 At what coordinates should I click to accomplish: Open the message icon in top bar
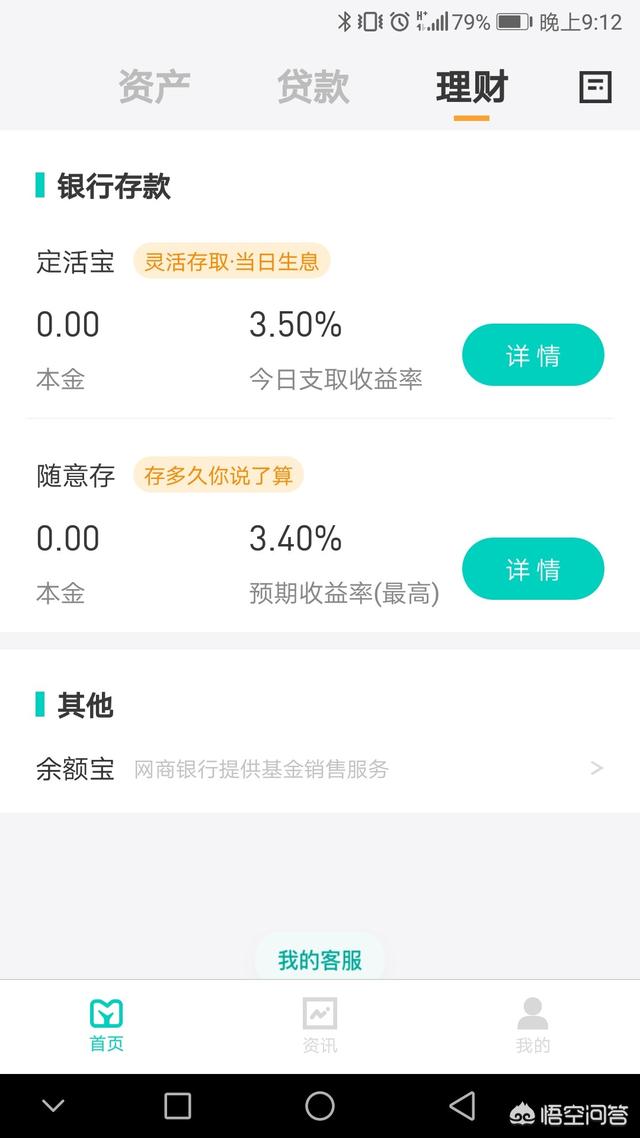click(x=595, y=88)
